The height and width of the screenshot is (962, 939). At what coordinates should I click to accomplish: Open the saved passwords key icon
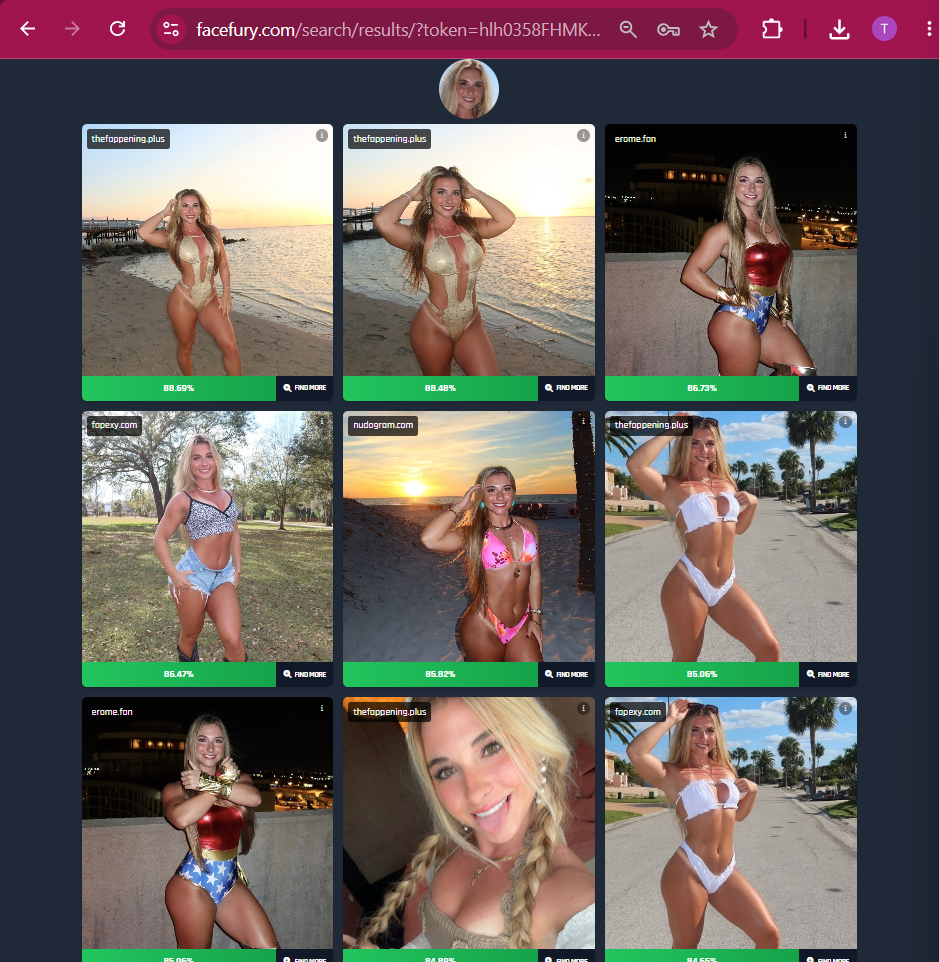668,29
